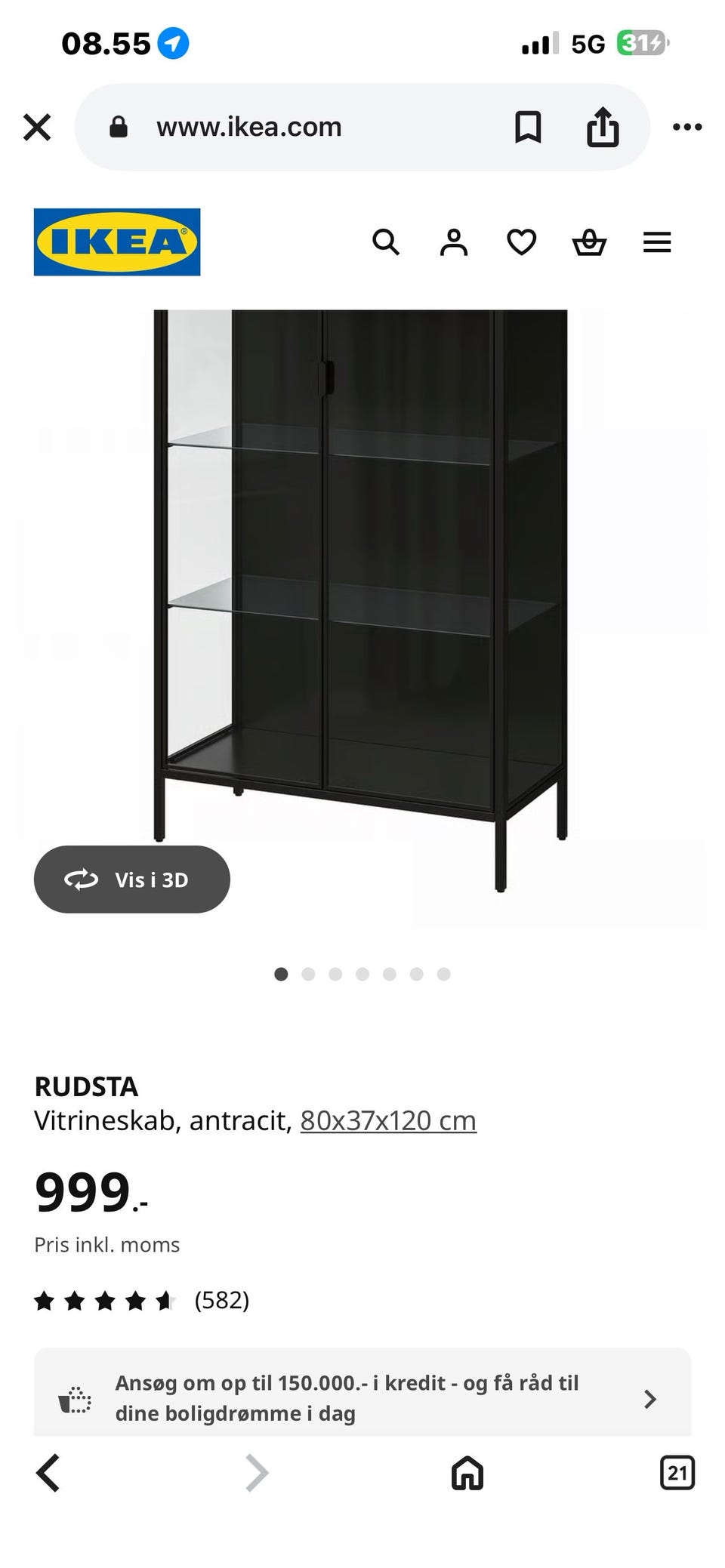Open the 80x37x120 cm size link
Screen dimensions: 725x1568
388,1121
